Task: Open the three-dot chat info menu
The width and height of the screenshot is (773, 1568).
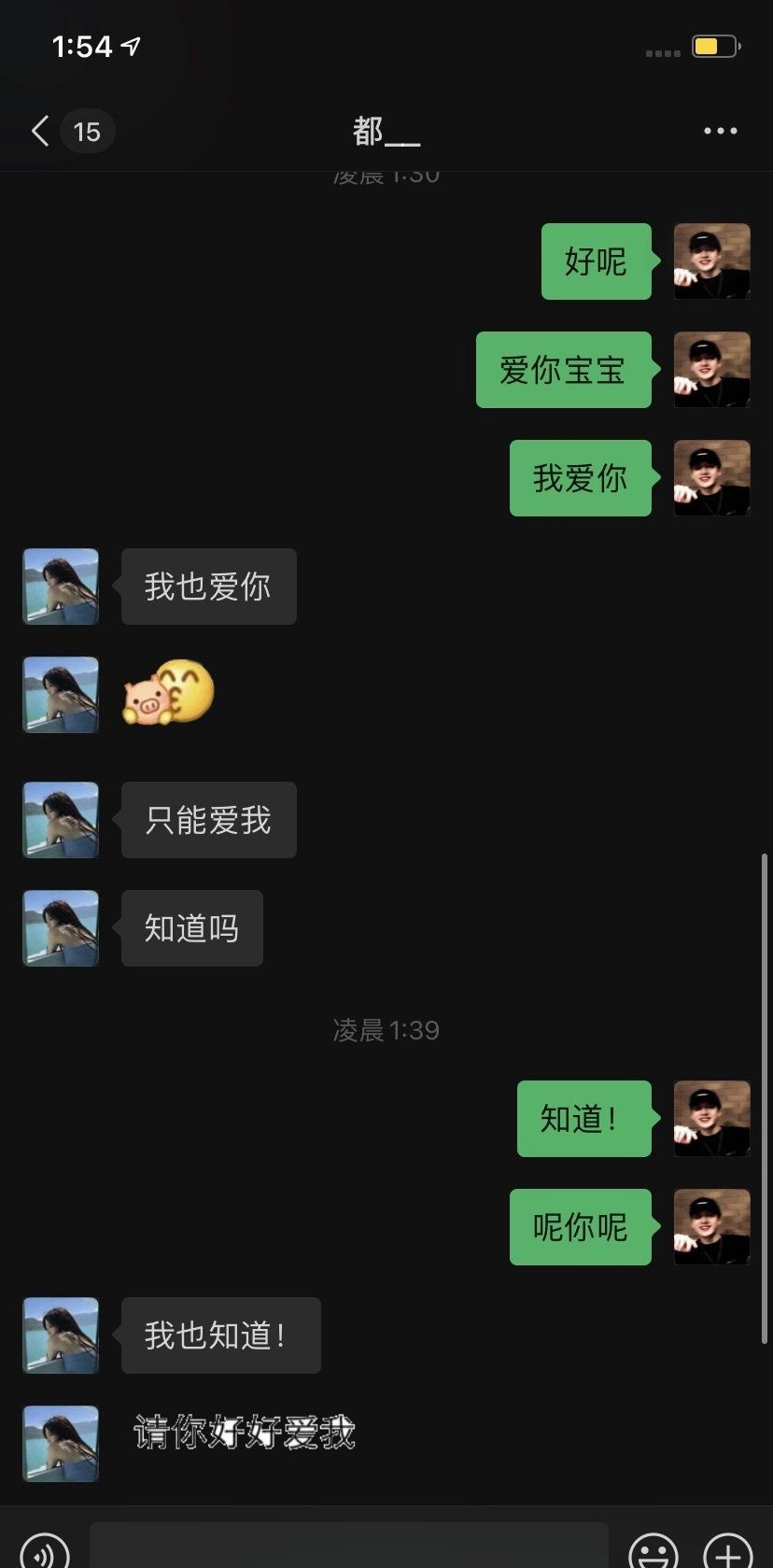Action: tap(720, 132)
